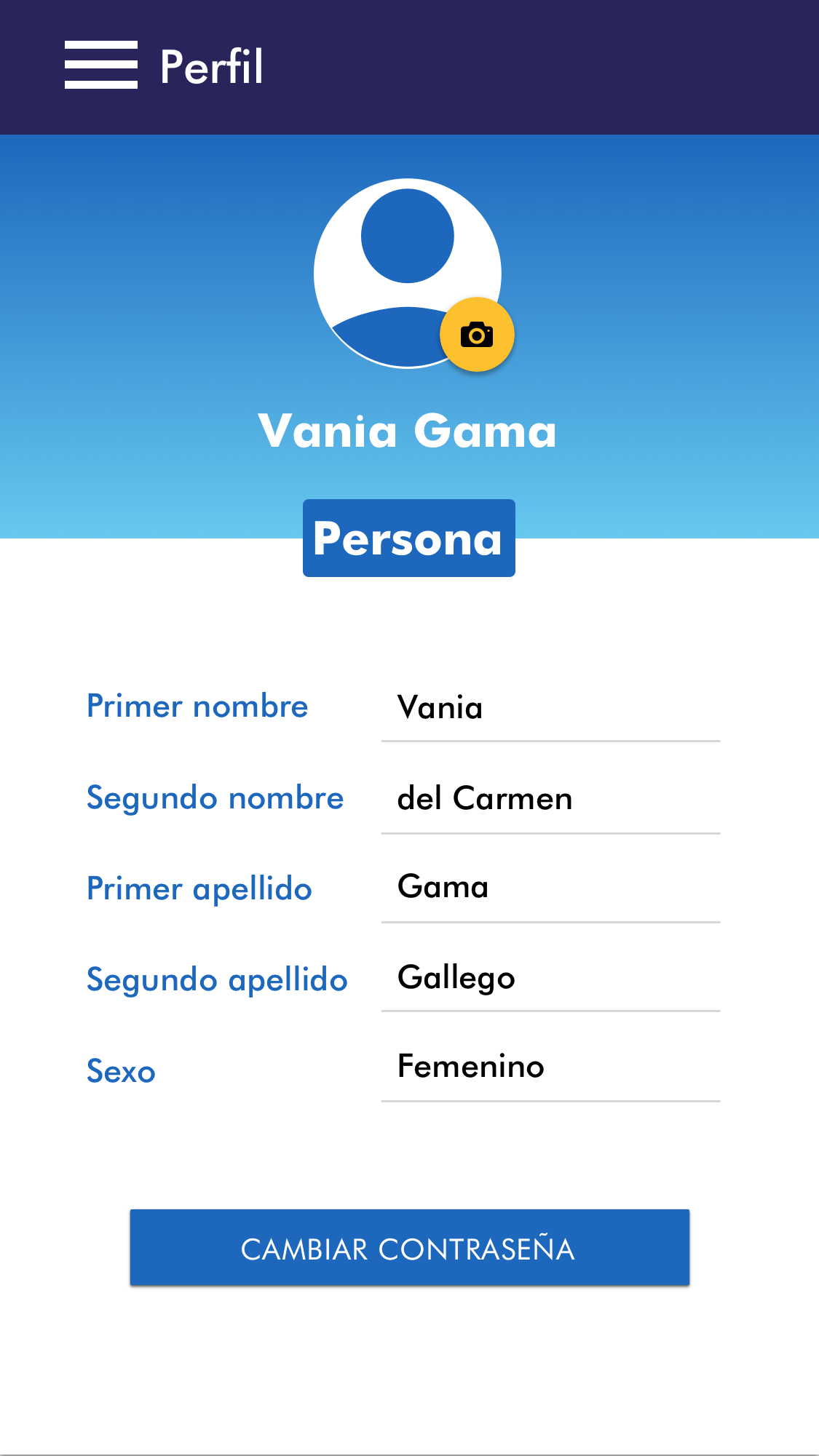Tap the camera icon to change photo
This screenshot has width=819, height=1456.
point(477,335)
